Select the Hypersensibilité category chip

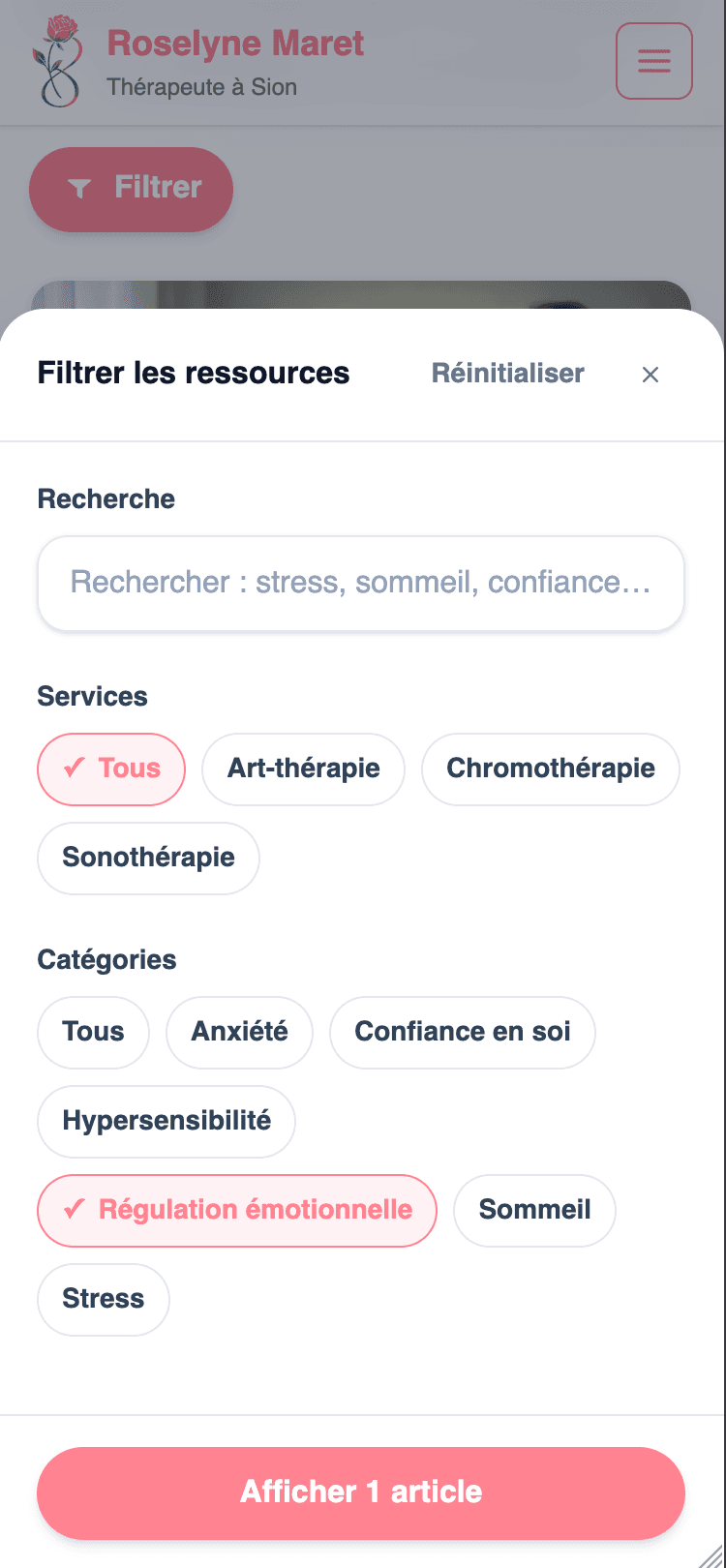166,1122
